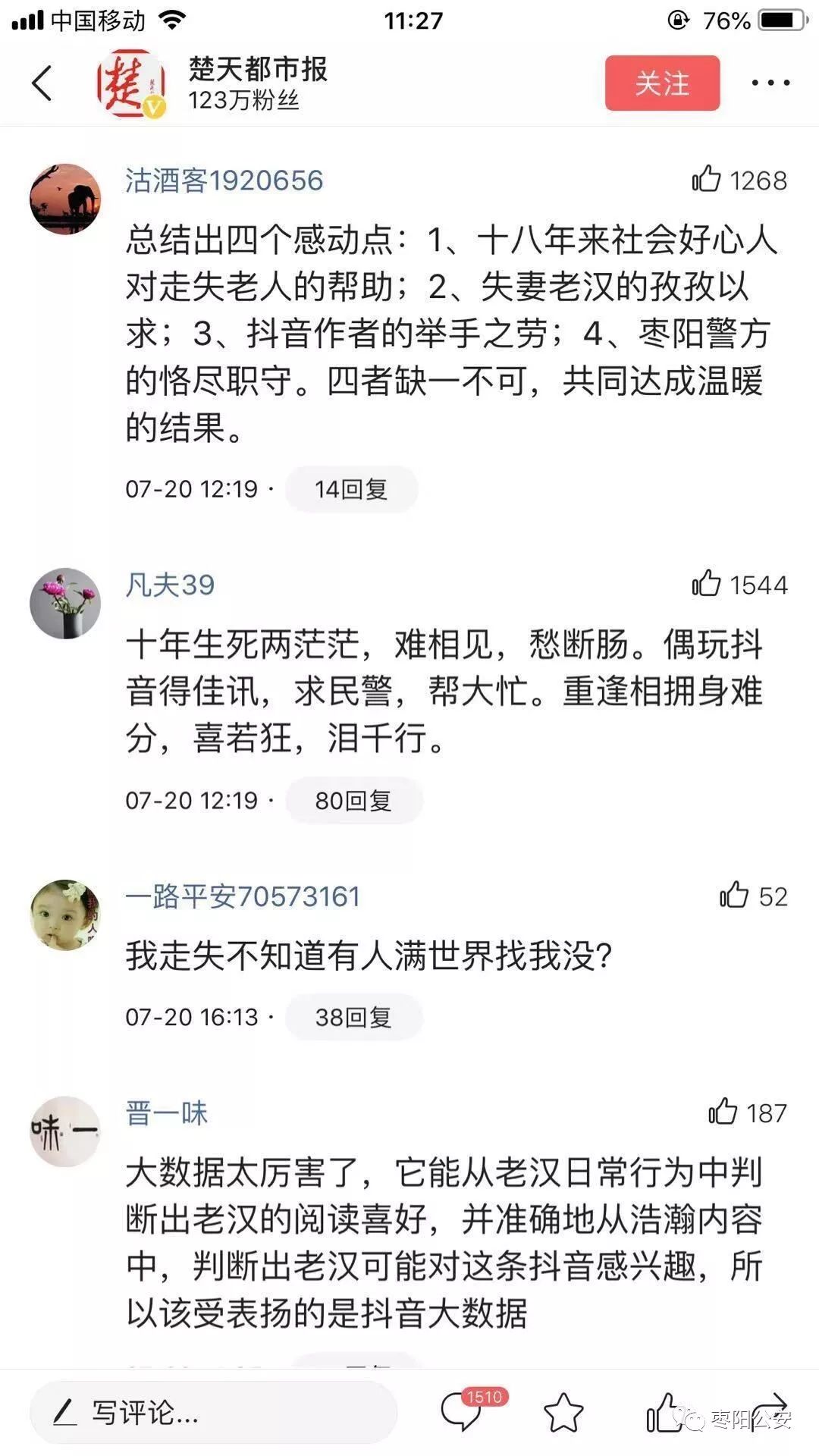Like 一路平安70573161's comment
This screenshot has height=1456, width=819.
pos(734,896)
